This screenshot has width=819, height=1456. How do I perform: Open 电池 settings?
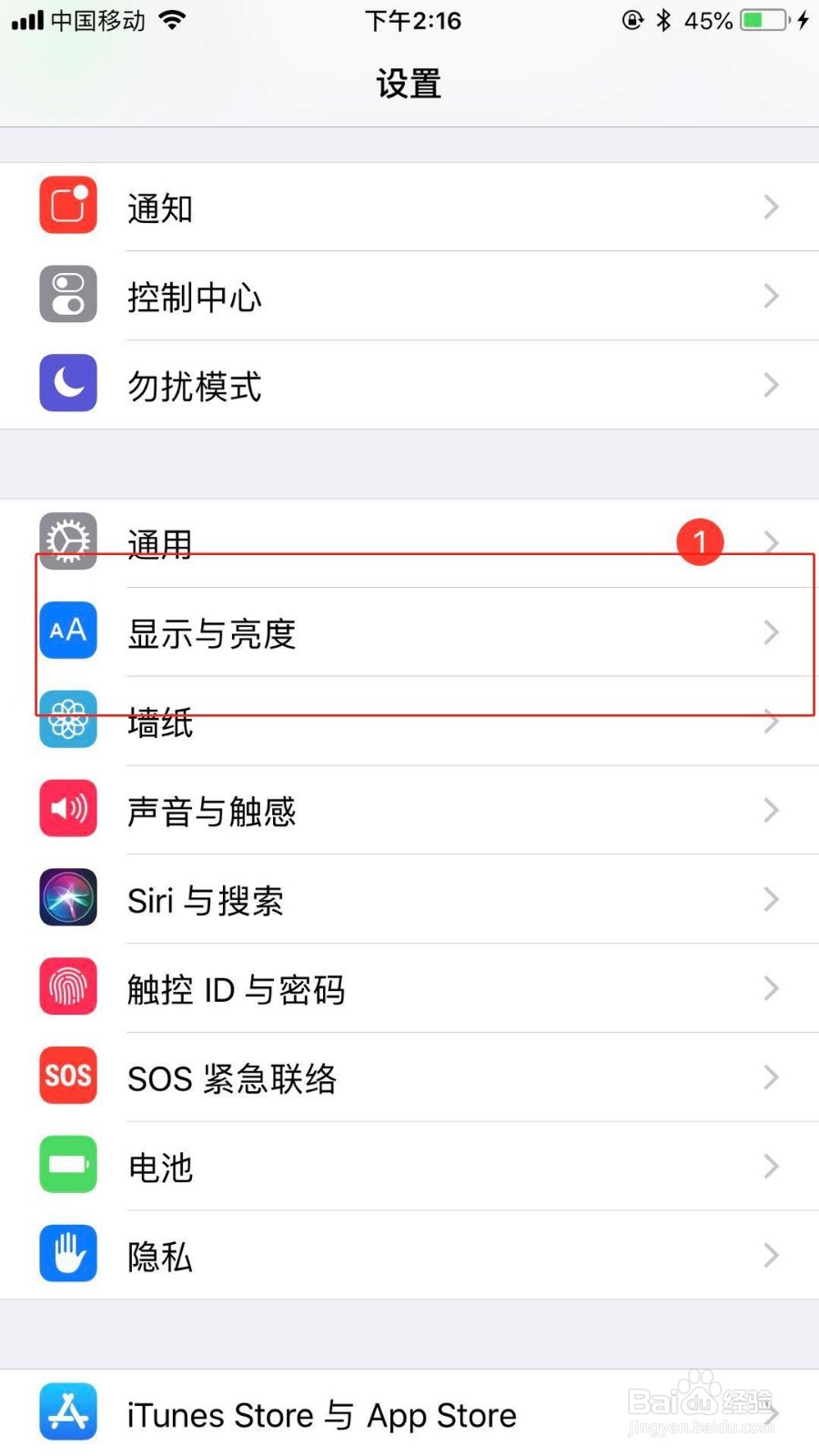tap(409, 1167)
